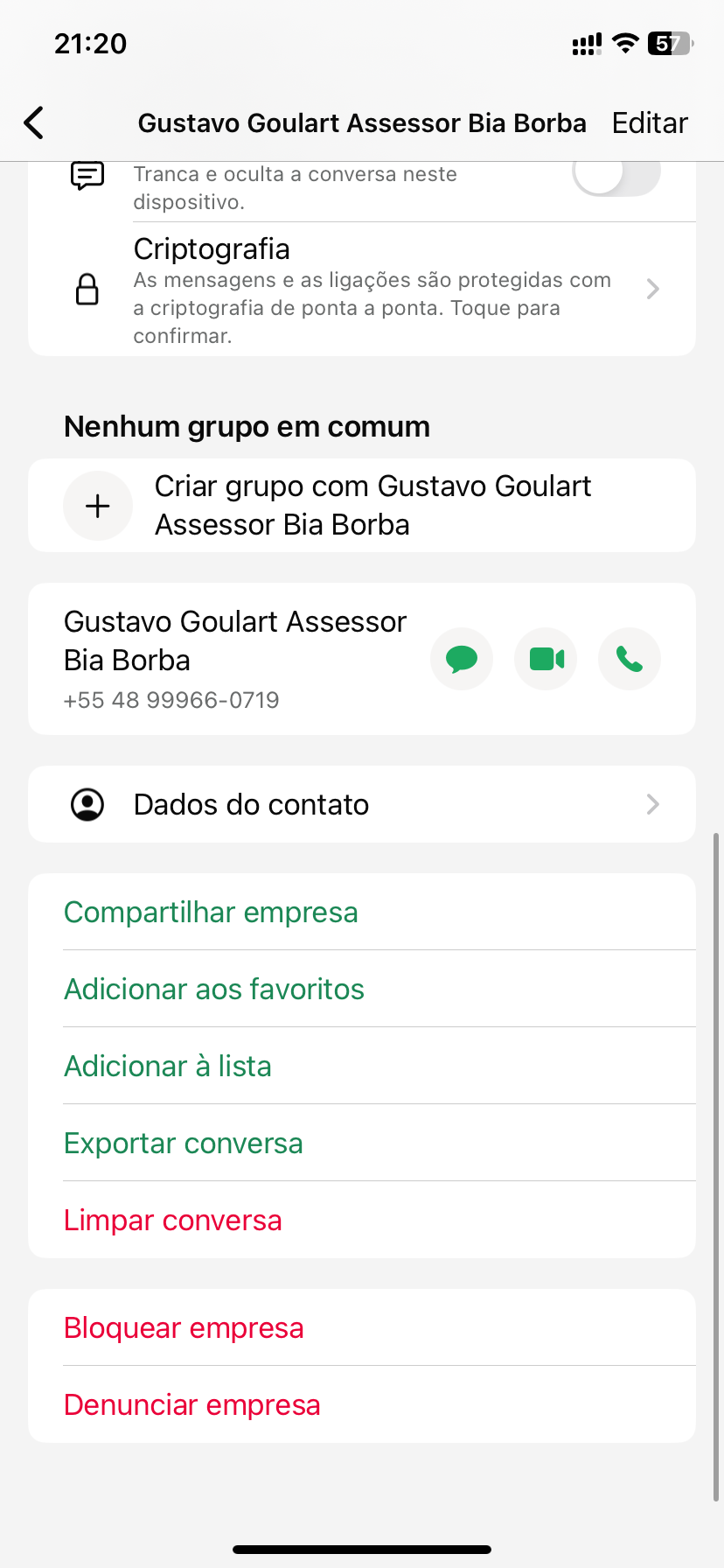Select Compartilhar empresa
This screenshot has height=1568, width=724.
[x=211, y=912]
